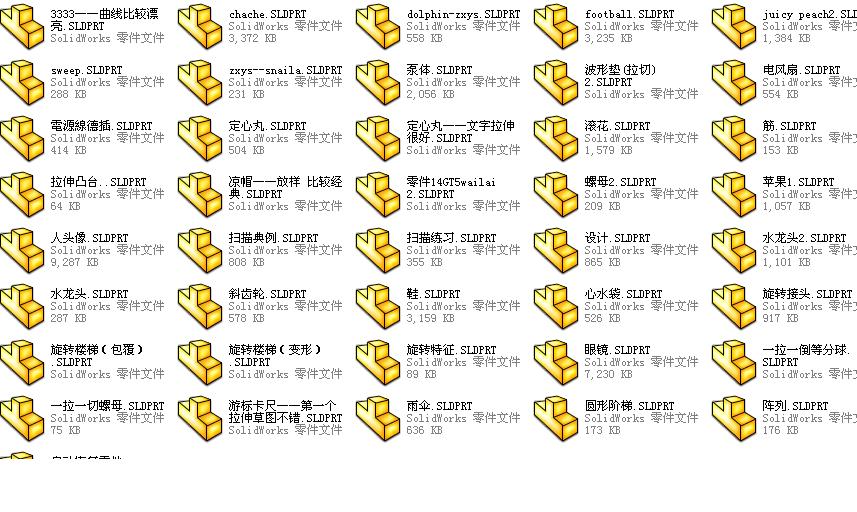Select the 筋.SLDPRT file
The width and height of the screenshot is (857, 512).
[734, 139]
